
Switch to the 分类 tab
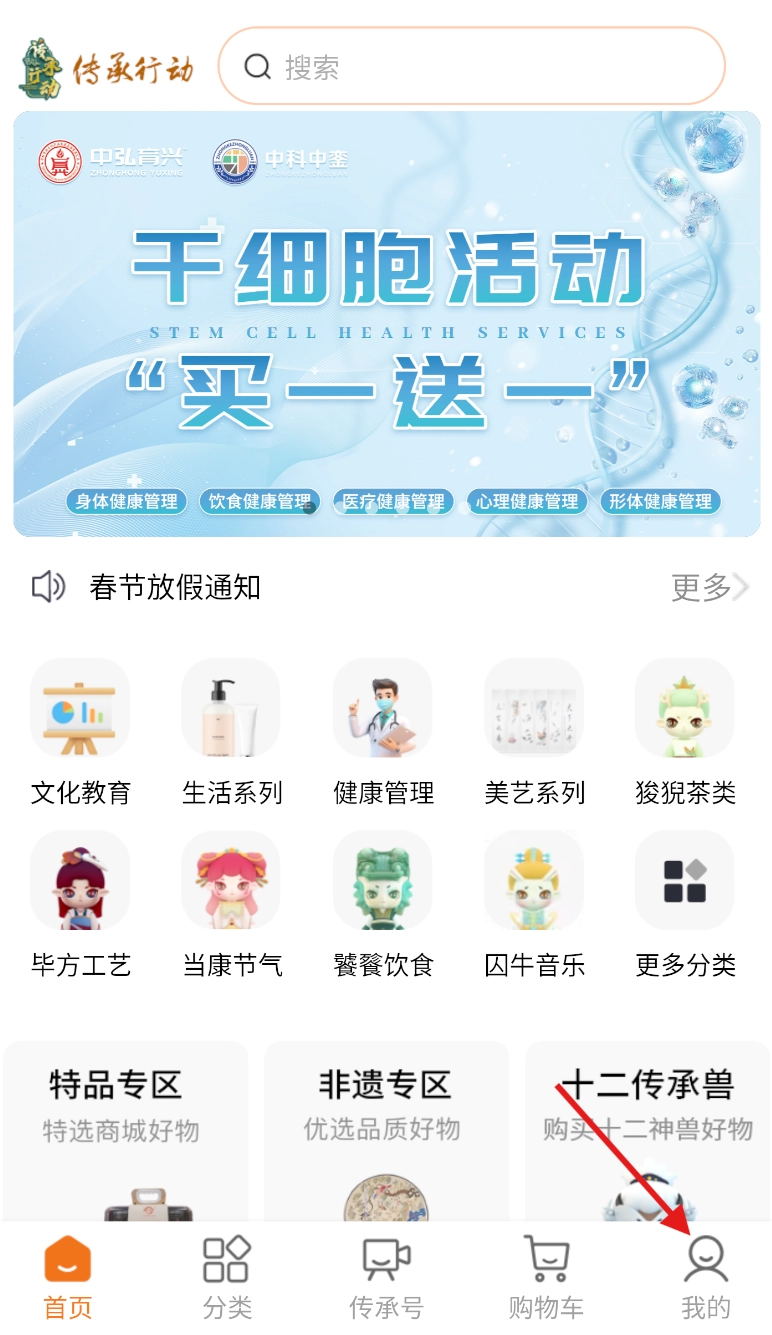point(227,1277)
